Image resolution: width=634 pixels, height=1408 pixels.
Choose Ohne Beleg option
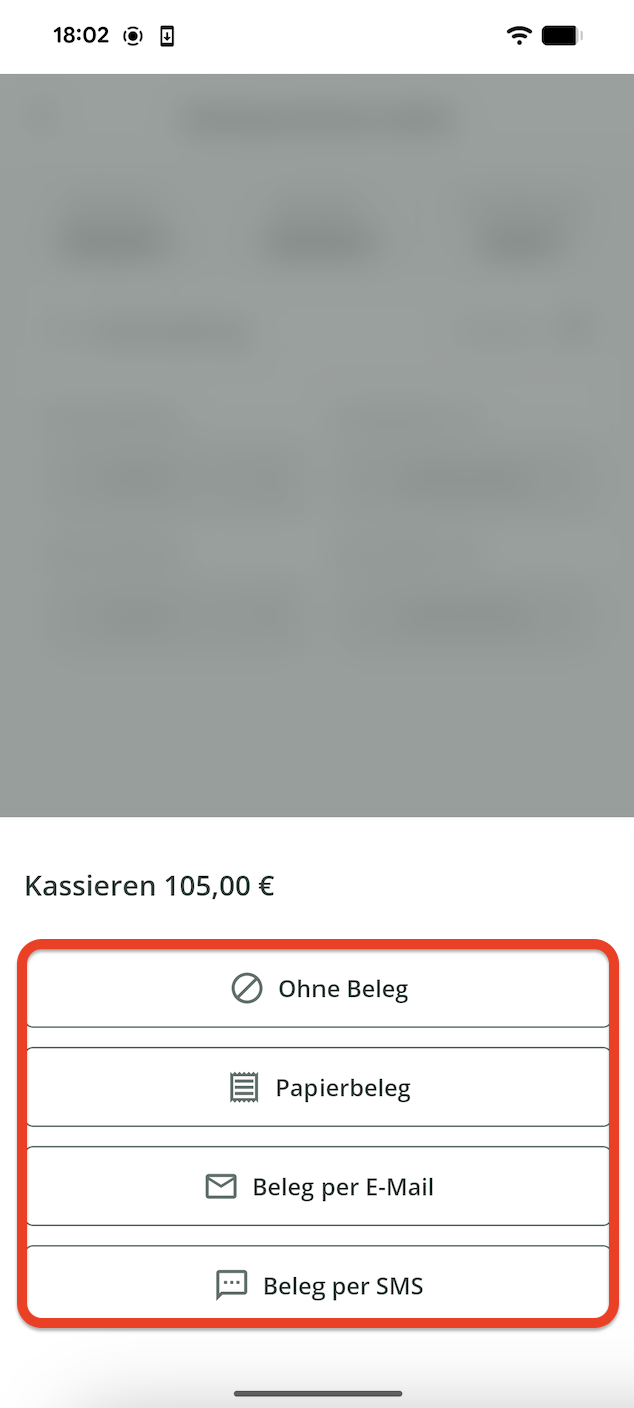(318, 989)
